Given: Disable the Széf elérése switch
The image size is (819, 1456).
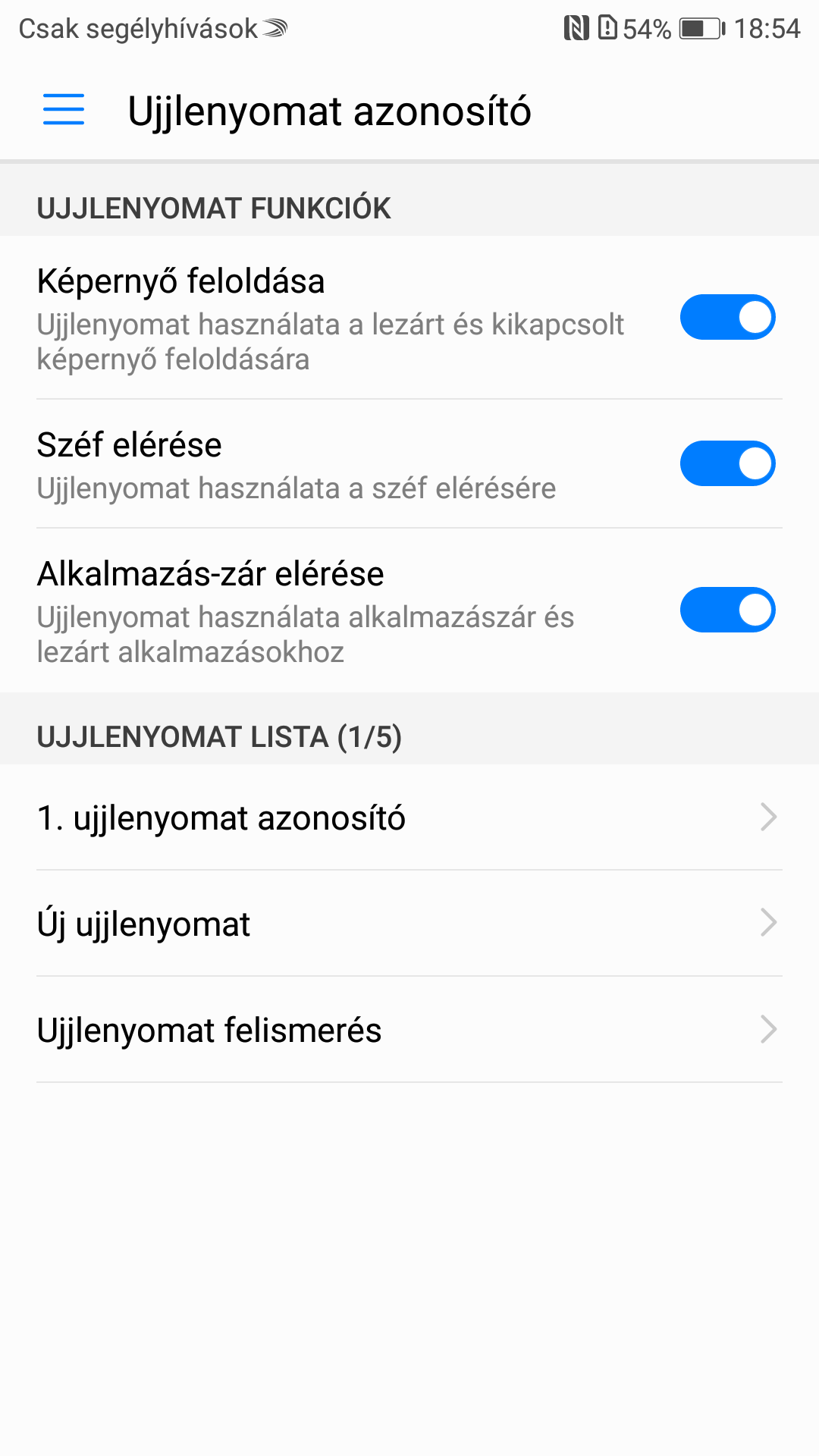Looking at the screenshot, I should [x=726, y=463].
